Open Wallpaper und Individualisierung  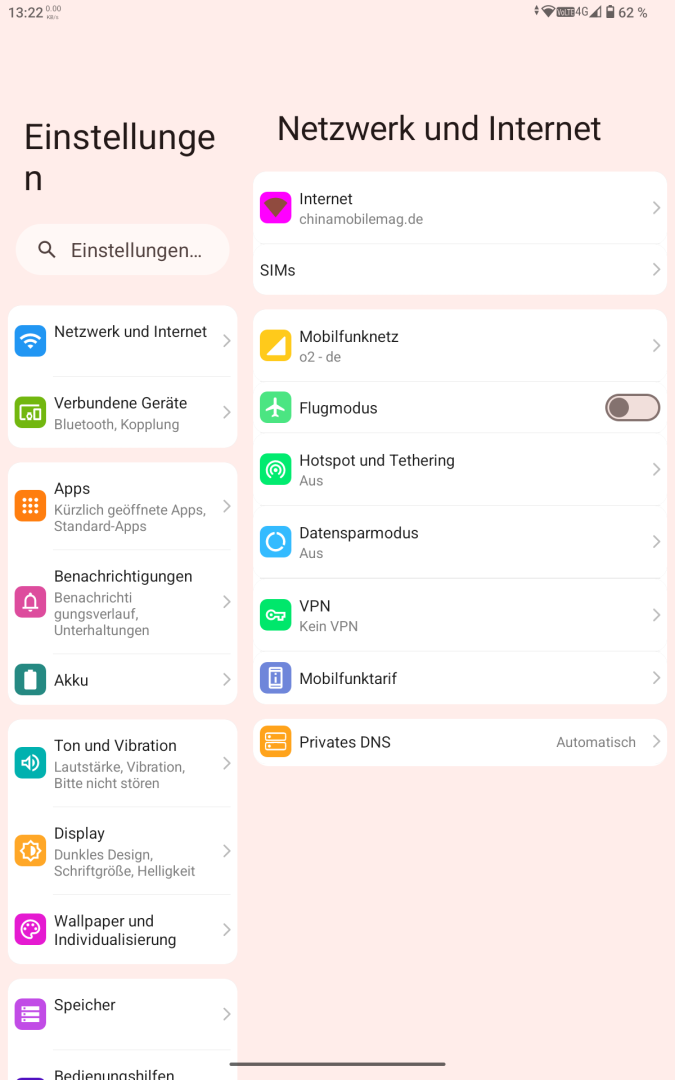pyautogui.click(x=123, y=930)
